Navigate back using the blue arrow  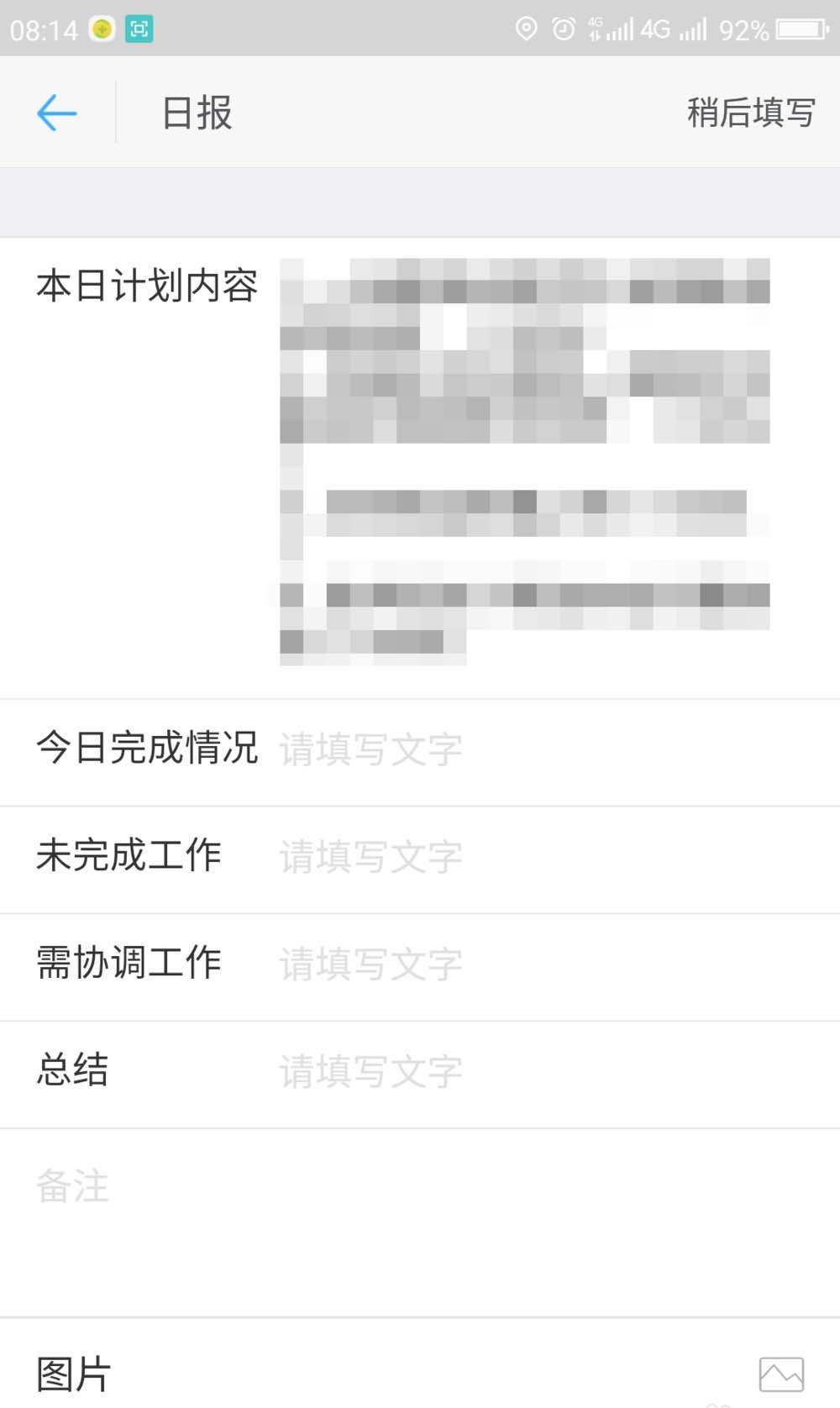click(55, 113)
